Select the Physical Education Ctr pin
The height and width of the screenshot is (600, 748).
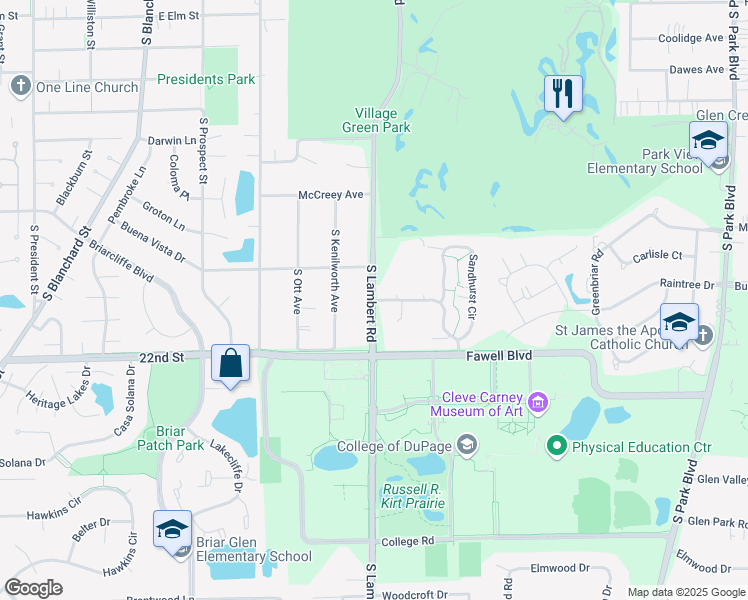coord(557,447)
